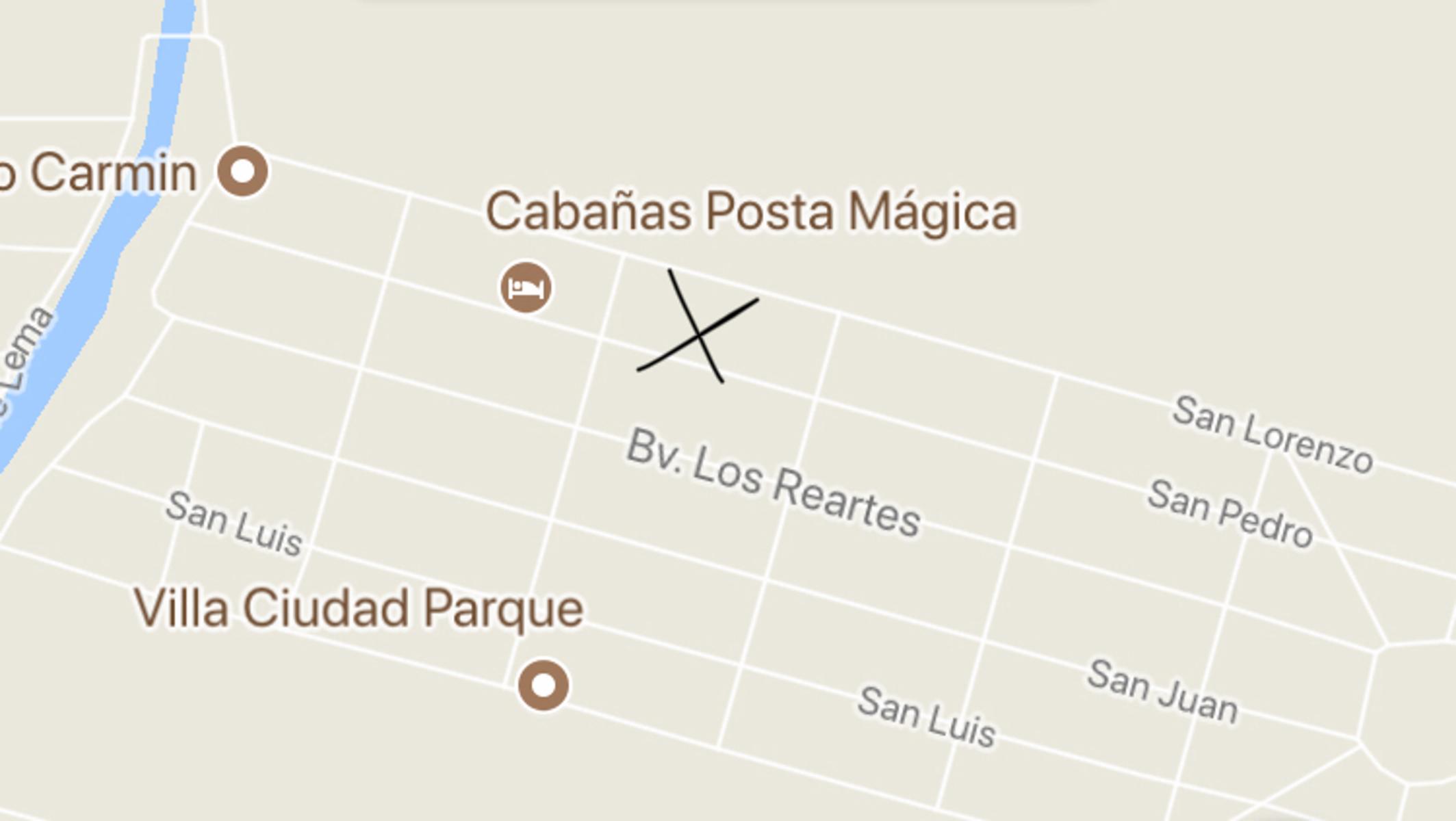
Task: Select the Villa Ciudad Parque place marker
Action: (544, 685)
